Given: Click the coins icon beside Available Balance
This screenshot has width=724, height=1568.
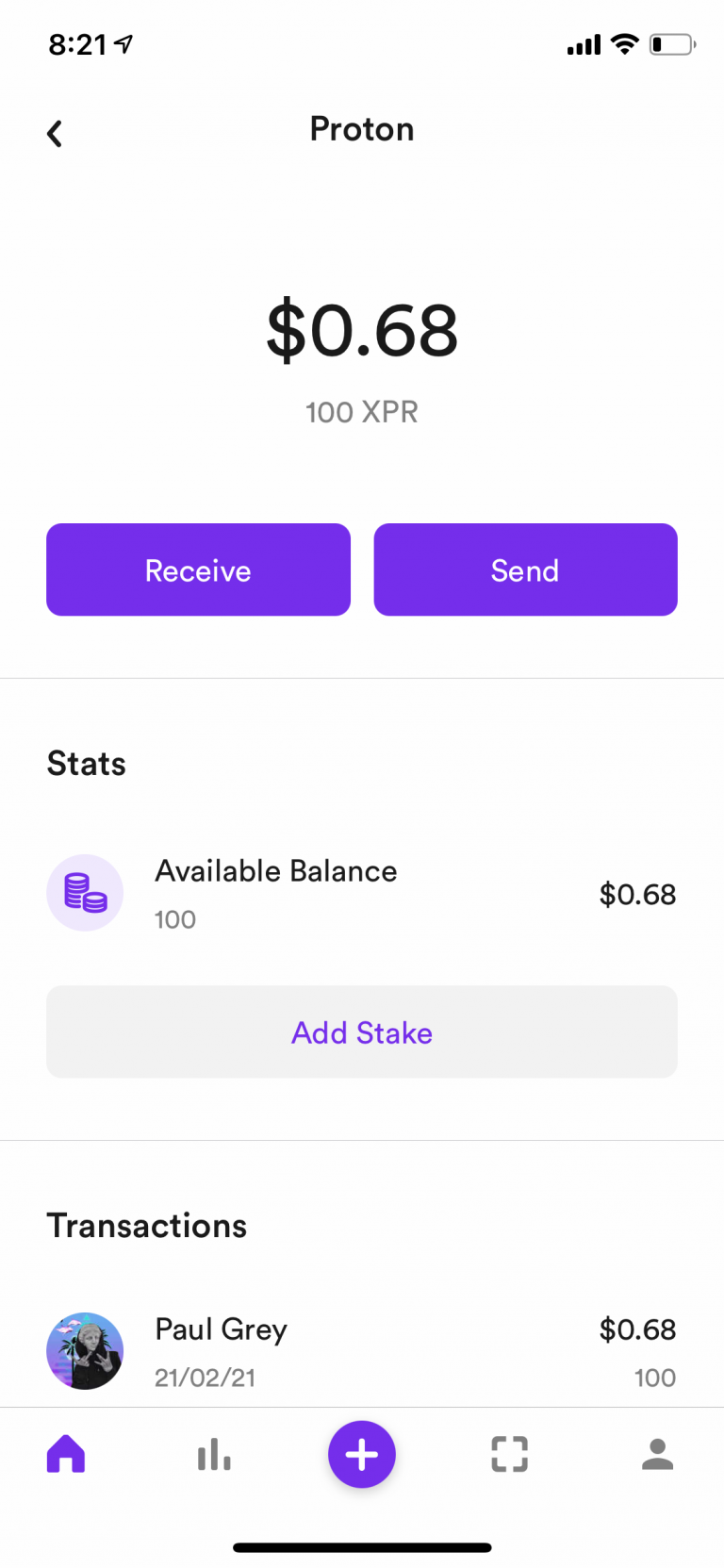Looking at the screenshot, I should tap(85, 892).
